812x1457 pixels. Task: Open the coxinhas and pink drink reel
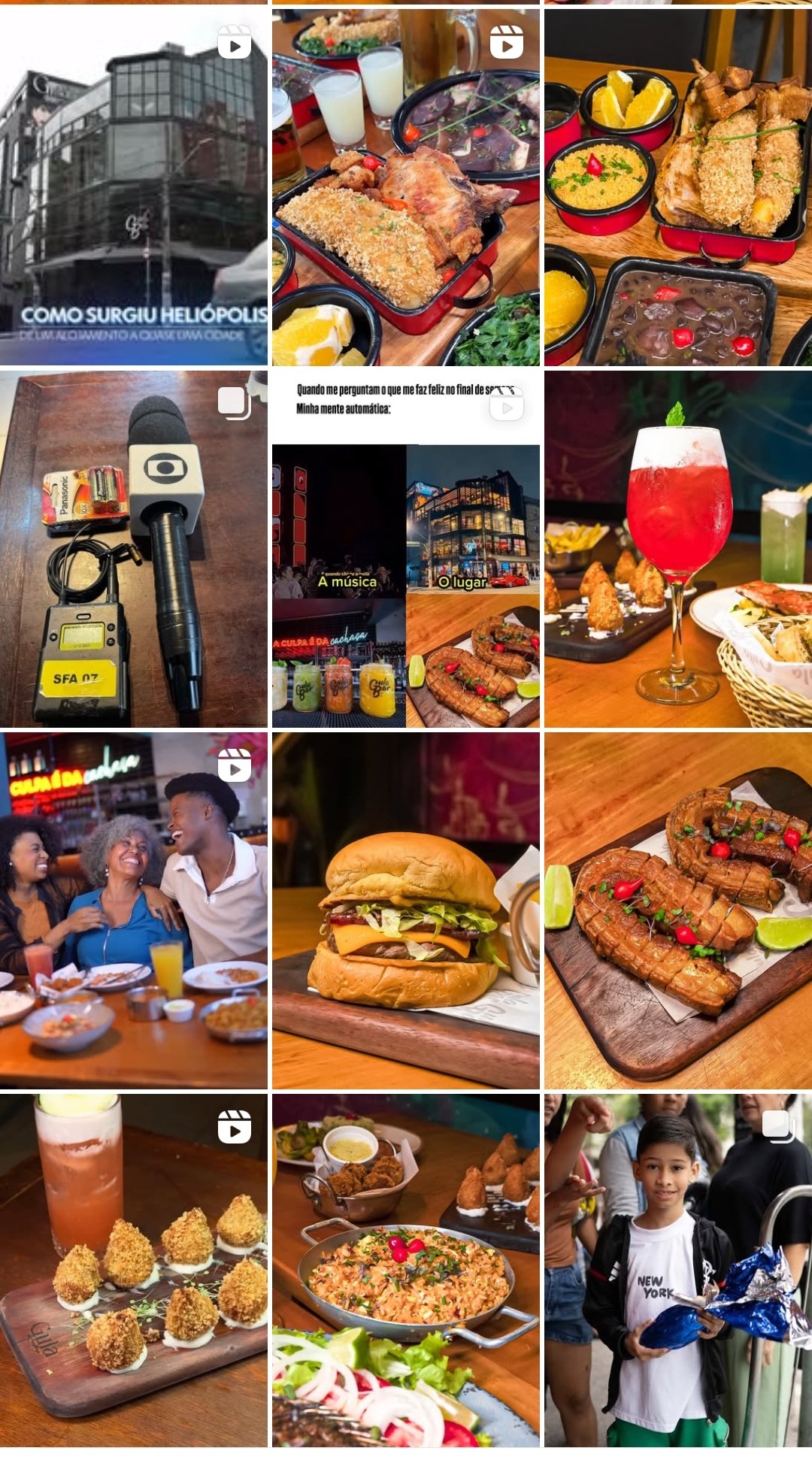pos(133,1271)
